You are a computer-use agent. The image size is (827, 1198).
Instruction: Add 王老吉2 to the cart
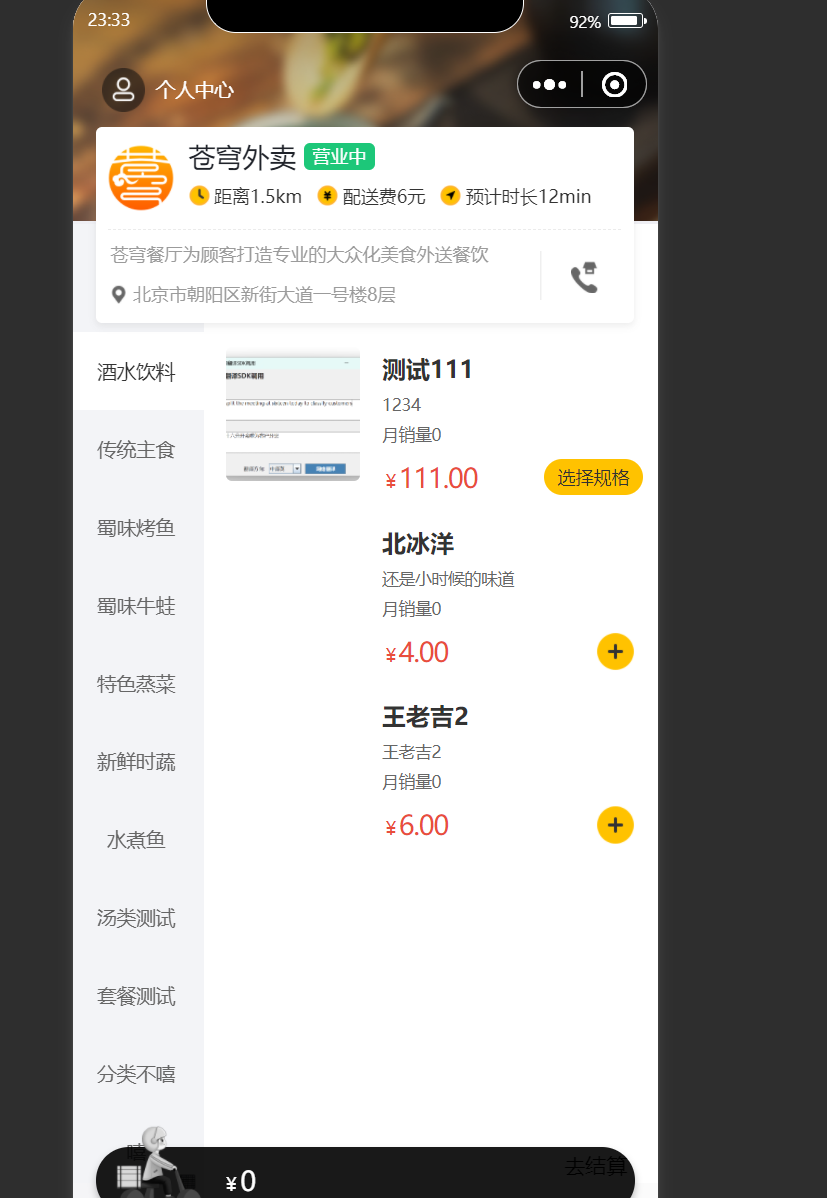pyautogui.click(x=615, y=825)
